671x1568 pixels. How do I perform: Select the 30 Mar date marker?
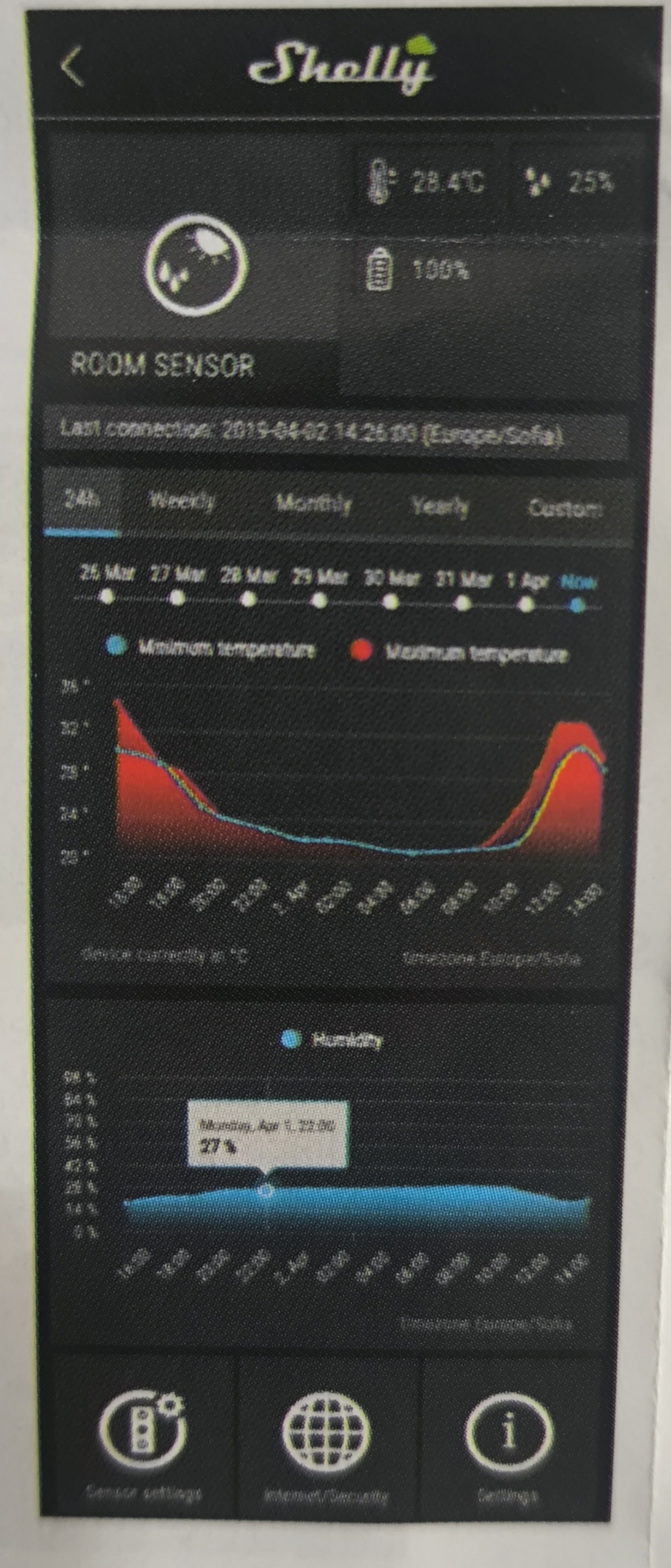pyautogui.click(x=391, y=602)
